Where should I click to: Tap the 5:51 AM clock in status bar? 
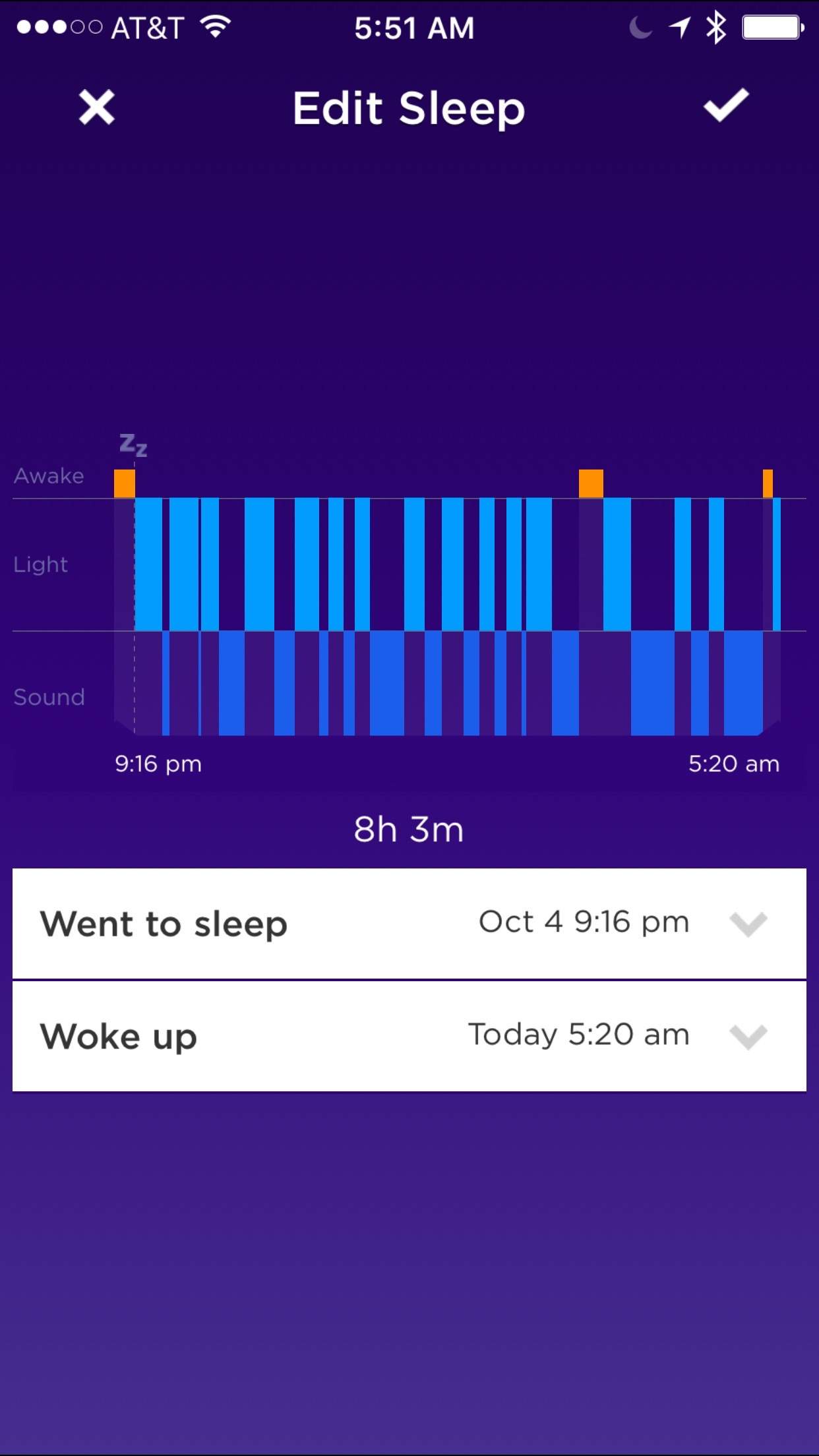coord(414,28)
